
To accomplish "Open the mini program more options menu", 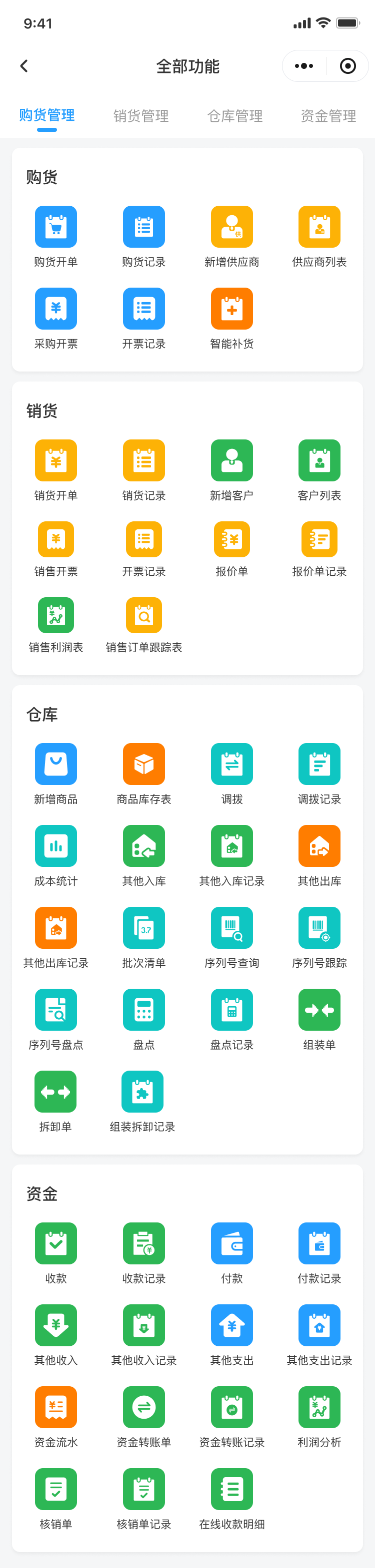I will [x=303, y=66].
